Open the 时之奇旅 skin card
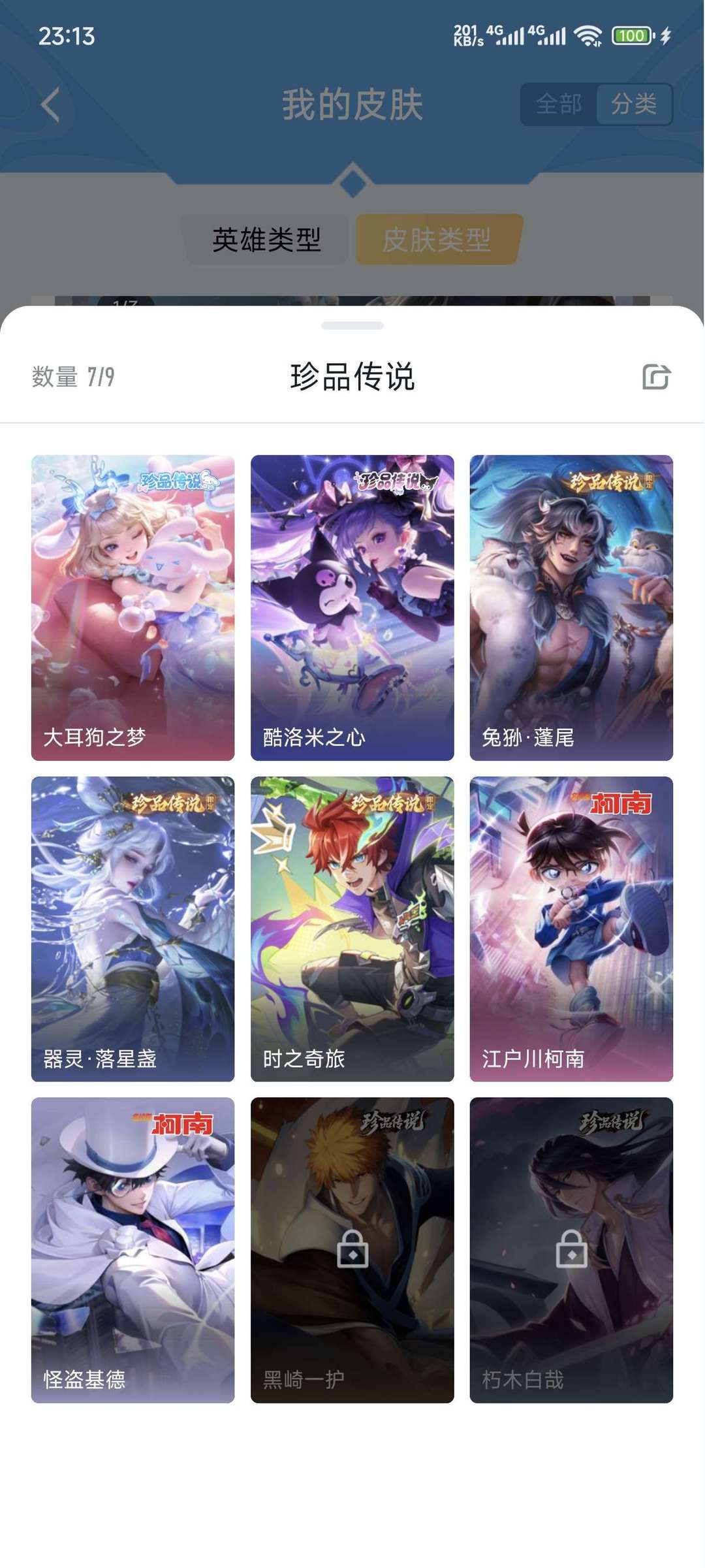This screenshot has width=705, height=1568. (352, 929)
